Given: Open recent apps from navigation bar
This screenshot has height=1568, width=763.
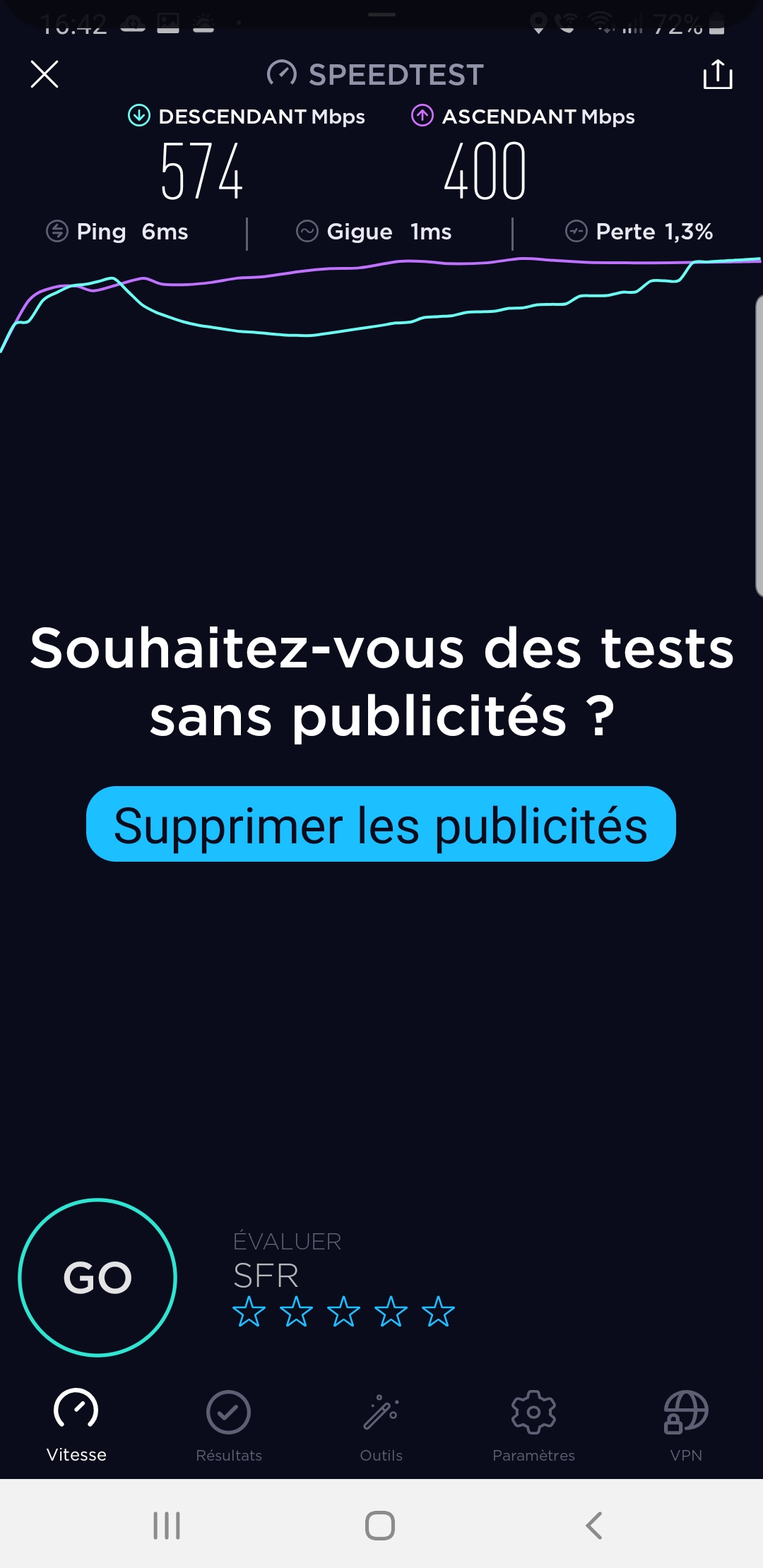Looking at the screenshot, I should click(x=167, y=1526).
